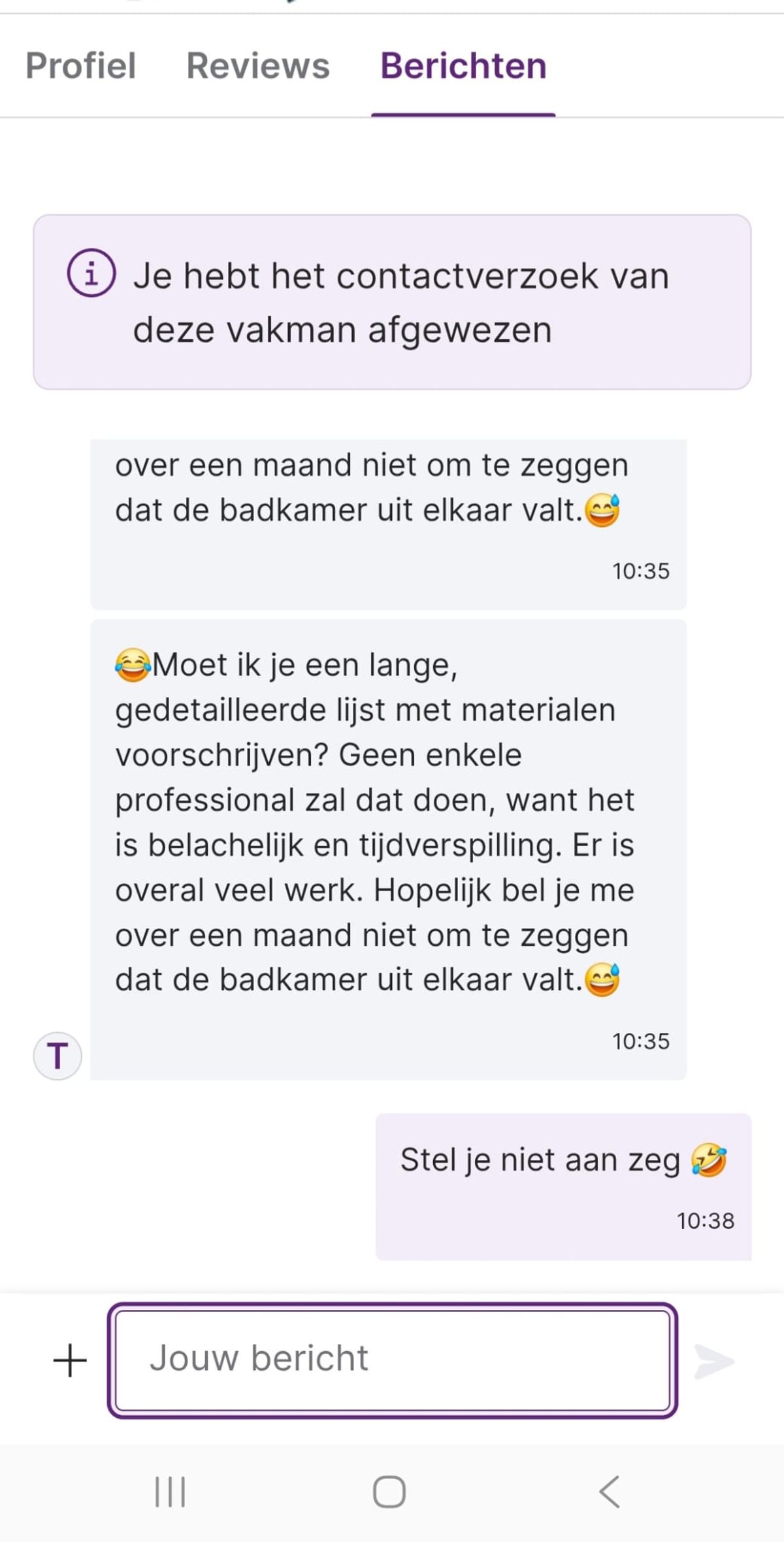Tap the plus icon to add attachment

tap(70, 1360)
